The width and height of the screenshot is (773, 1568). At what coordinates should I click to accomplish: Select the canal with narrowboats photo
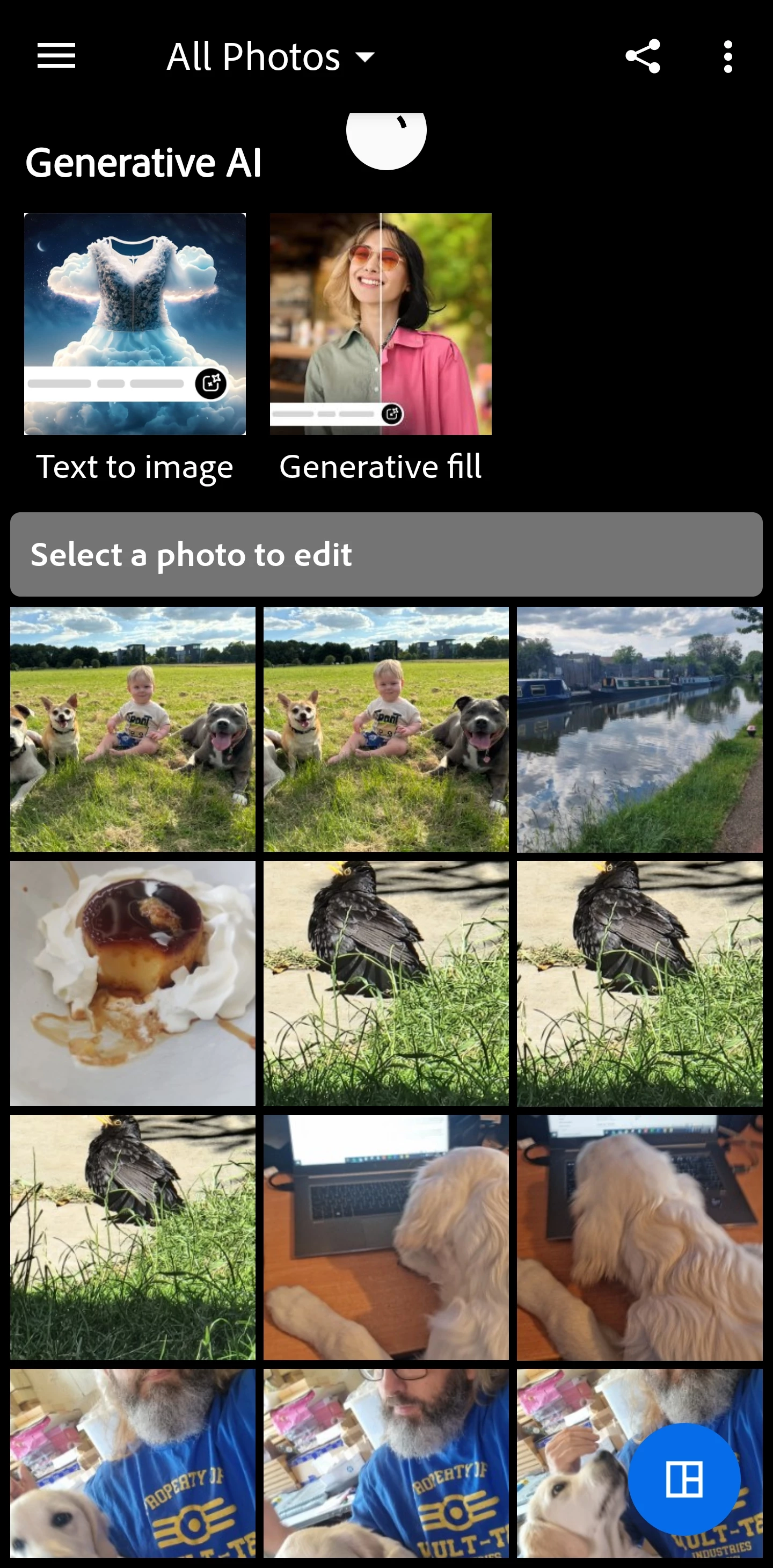click(x=639, y=729)
